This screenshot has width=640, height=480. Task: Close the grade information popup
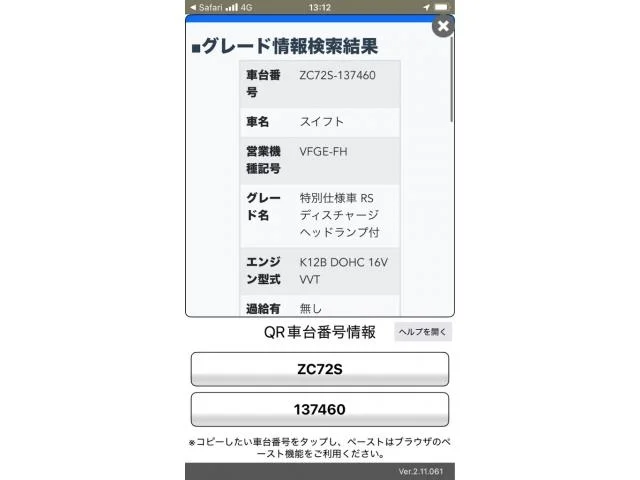(x=443, y=27)
